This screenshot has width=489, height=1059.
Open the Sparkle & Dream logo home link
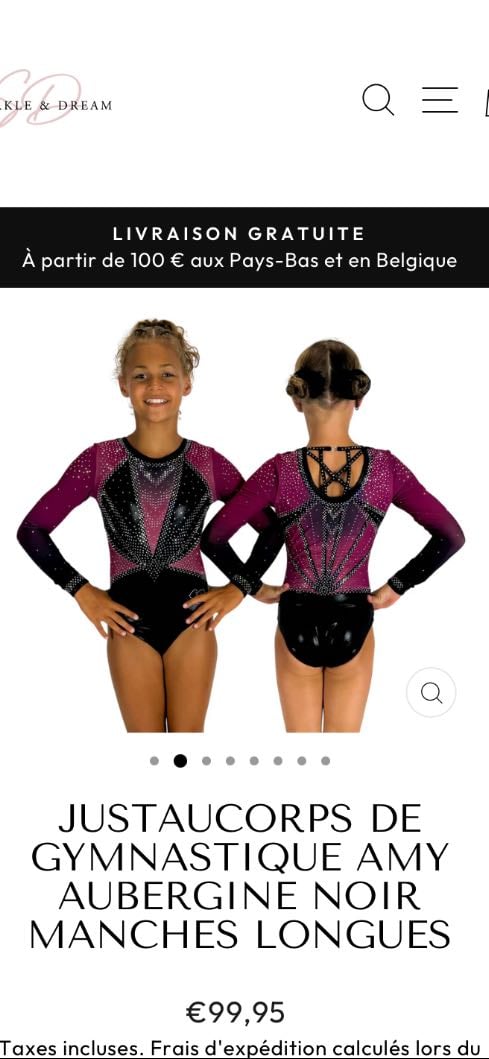click(x=55, y=99)
